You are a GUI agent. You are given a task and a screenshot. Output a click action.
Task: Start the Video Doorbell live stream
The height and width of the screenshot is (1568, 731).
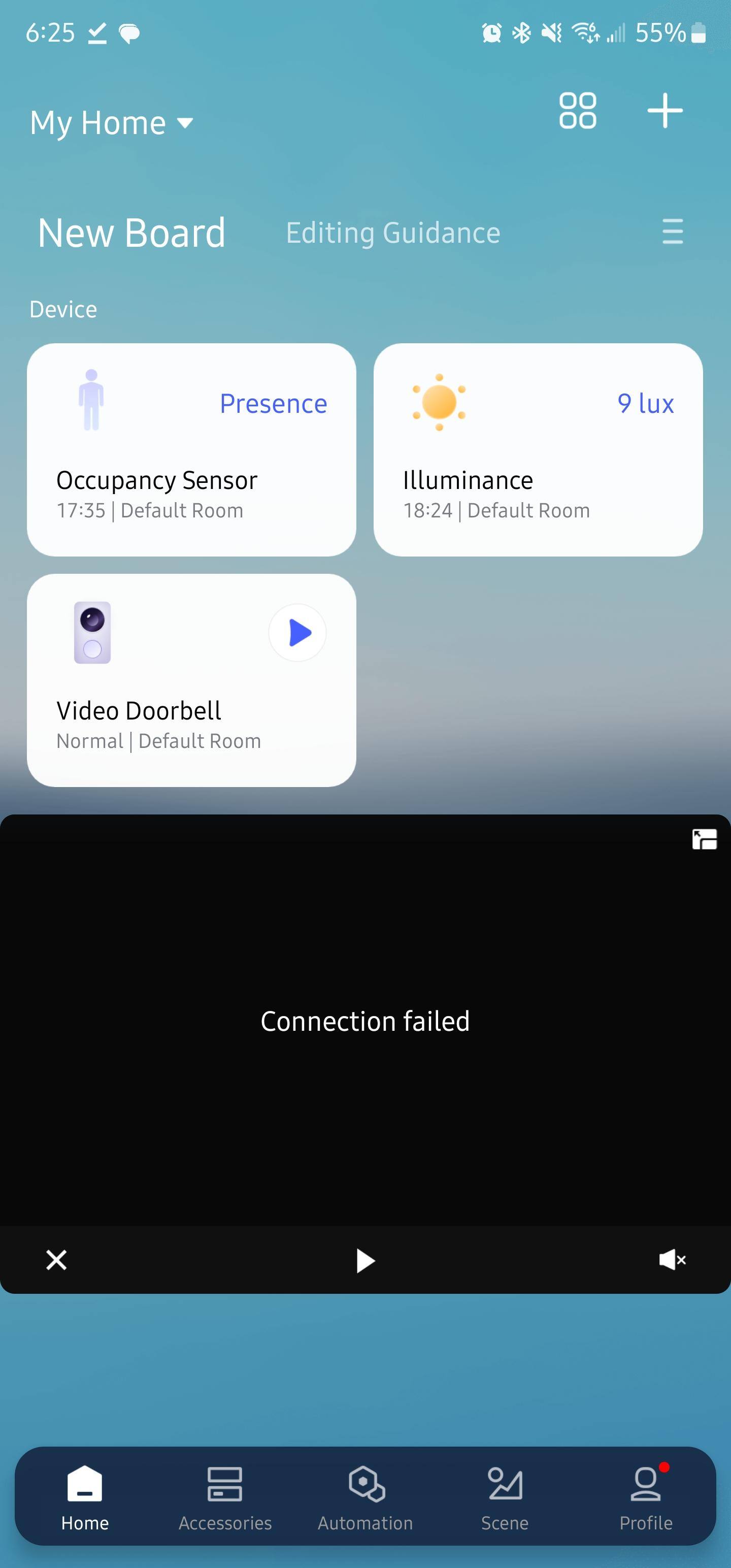(297, 633)
